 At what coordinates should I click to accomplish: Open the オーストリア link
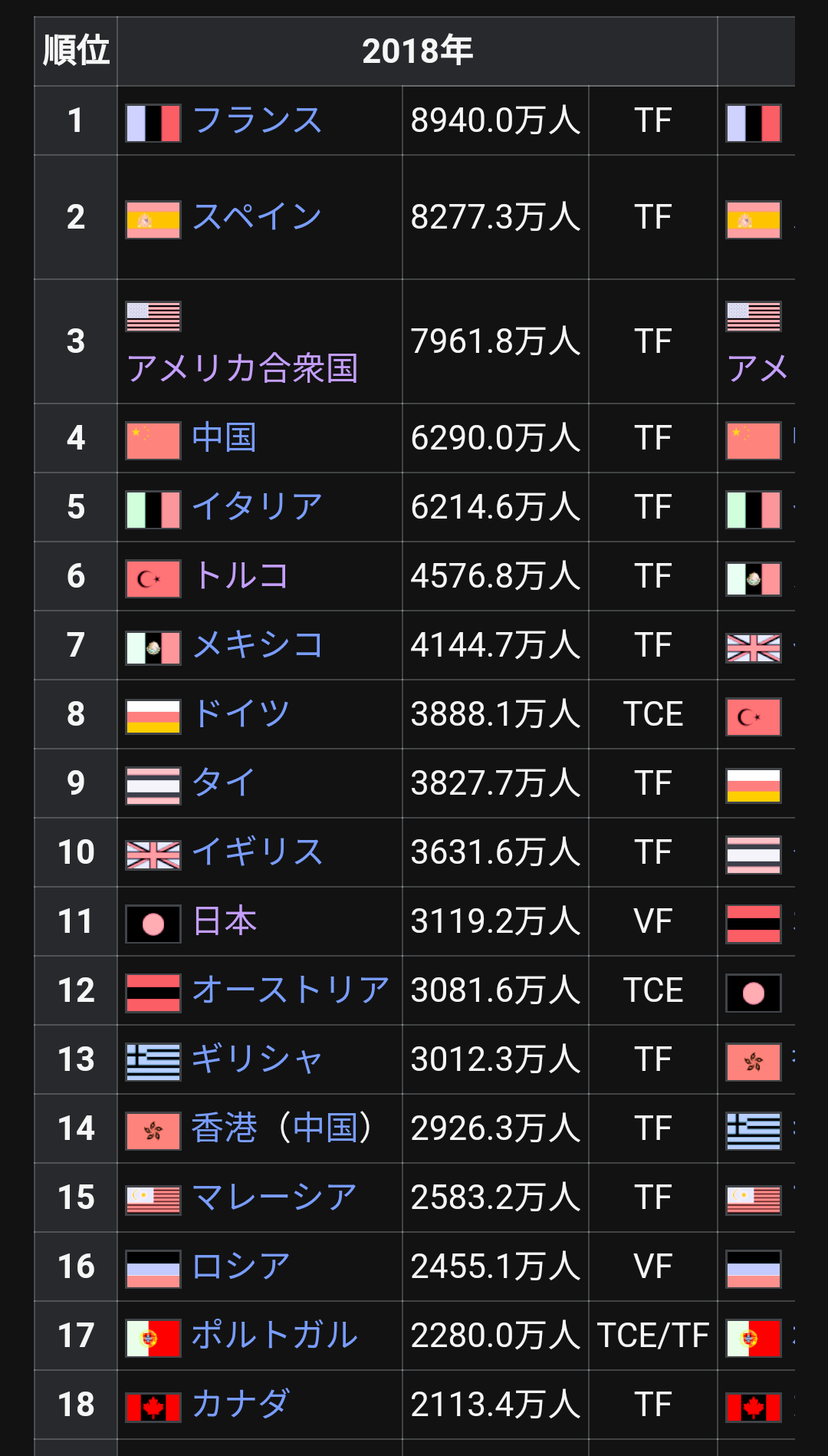(x=291, y=990)
